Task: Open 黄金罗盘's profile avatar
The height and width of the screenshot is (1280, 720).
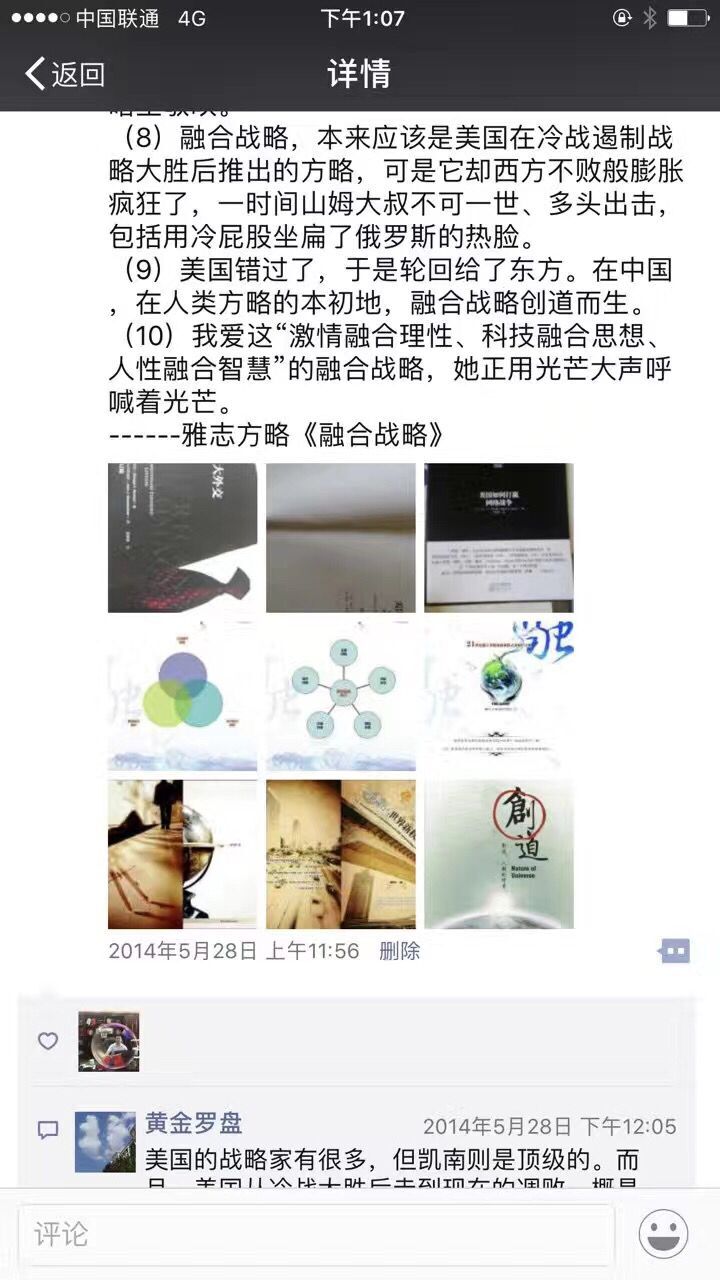Action: tap(105, 1141)
